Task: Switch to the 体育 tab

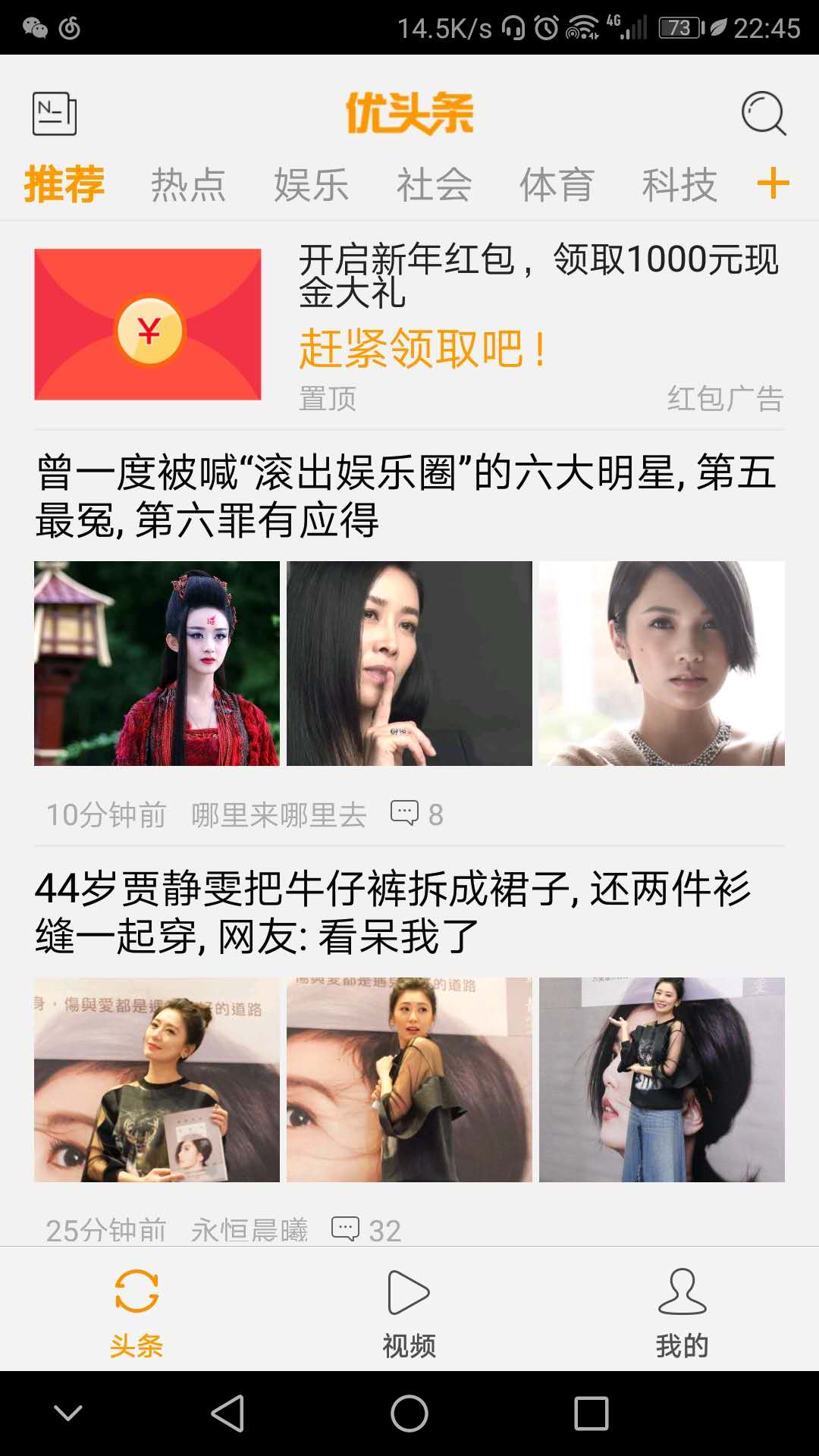Action: coord(557,184)
